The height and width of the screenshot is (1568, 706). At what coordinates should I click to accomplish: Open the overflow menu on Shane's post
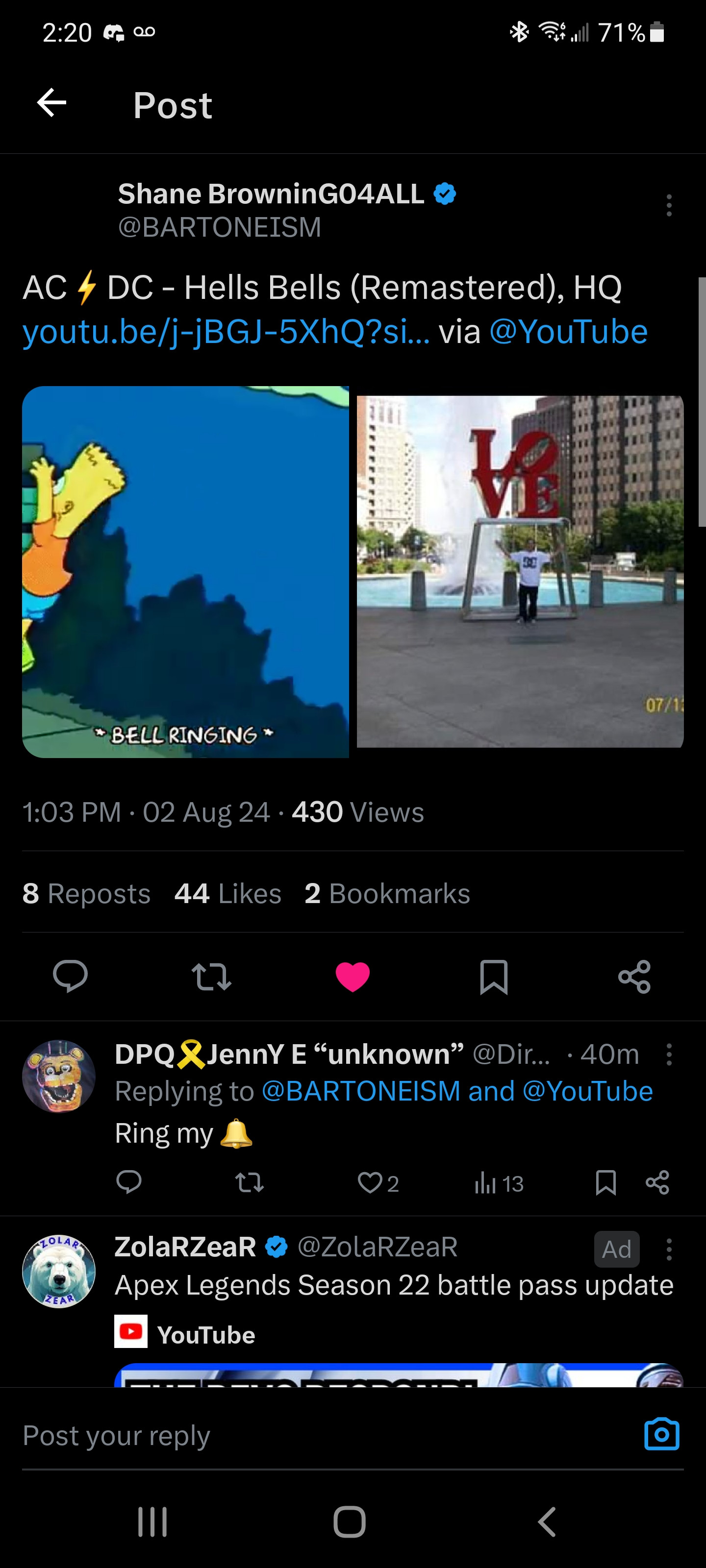[x=669, y=206]
